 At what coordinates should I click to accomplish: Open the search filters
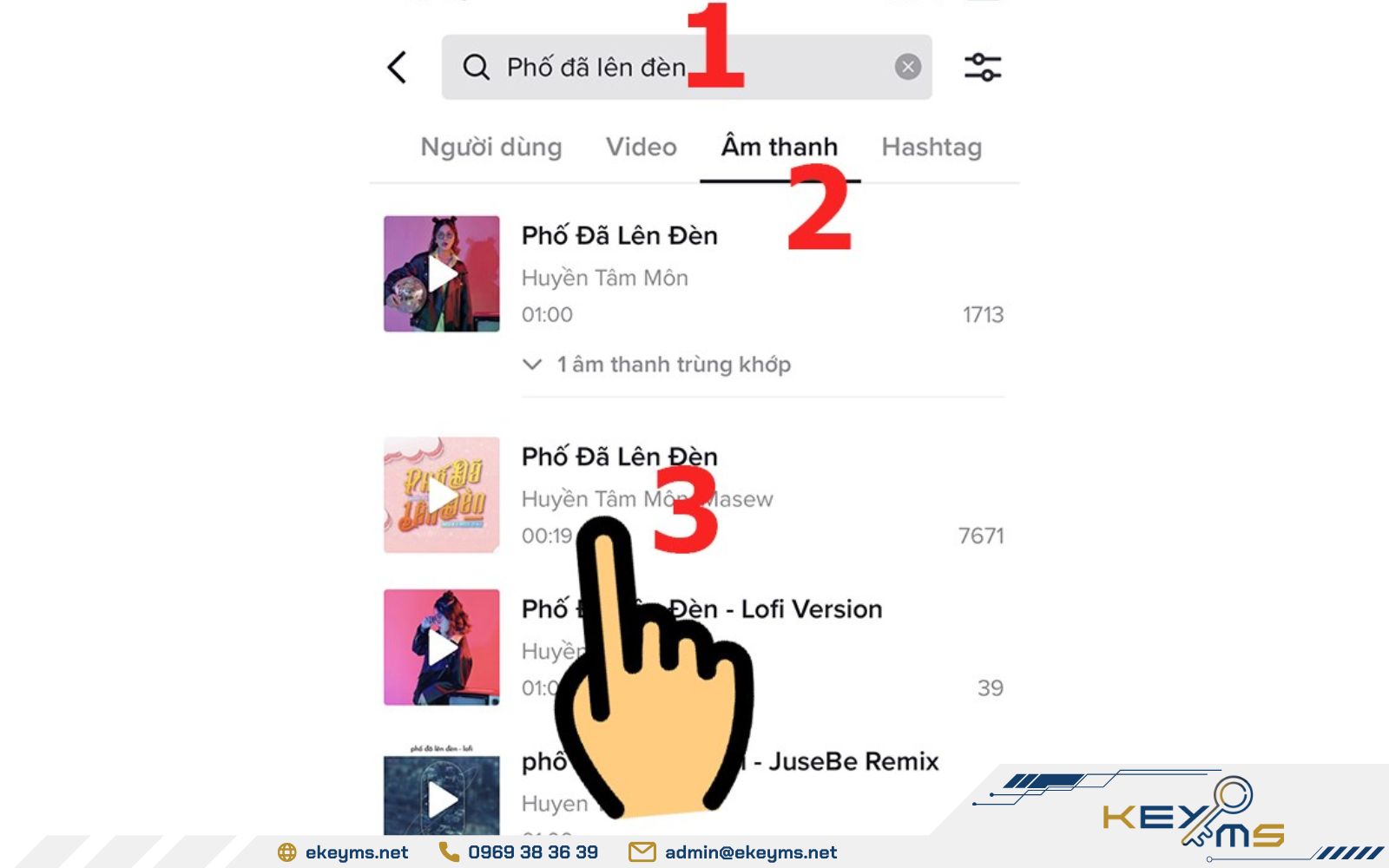(x=983, y=67)
